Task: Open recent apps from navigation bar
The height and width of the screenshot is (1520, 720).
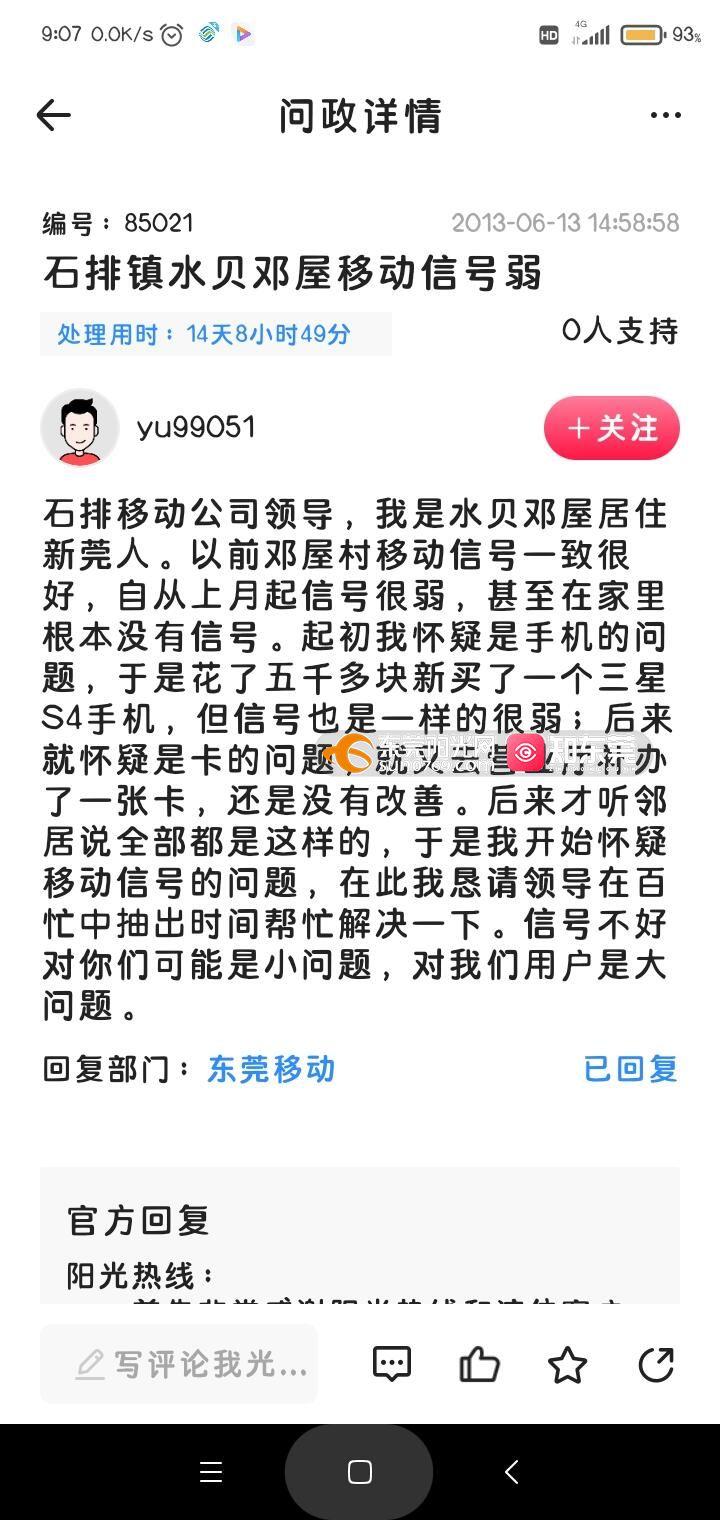Action: point(211,1472)
